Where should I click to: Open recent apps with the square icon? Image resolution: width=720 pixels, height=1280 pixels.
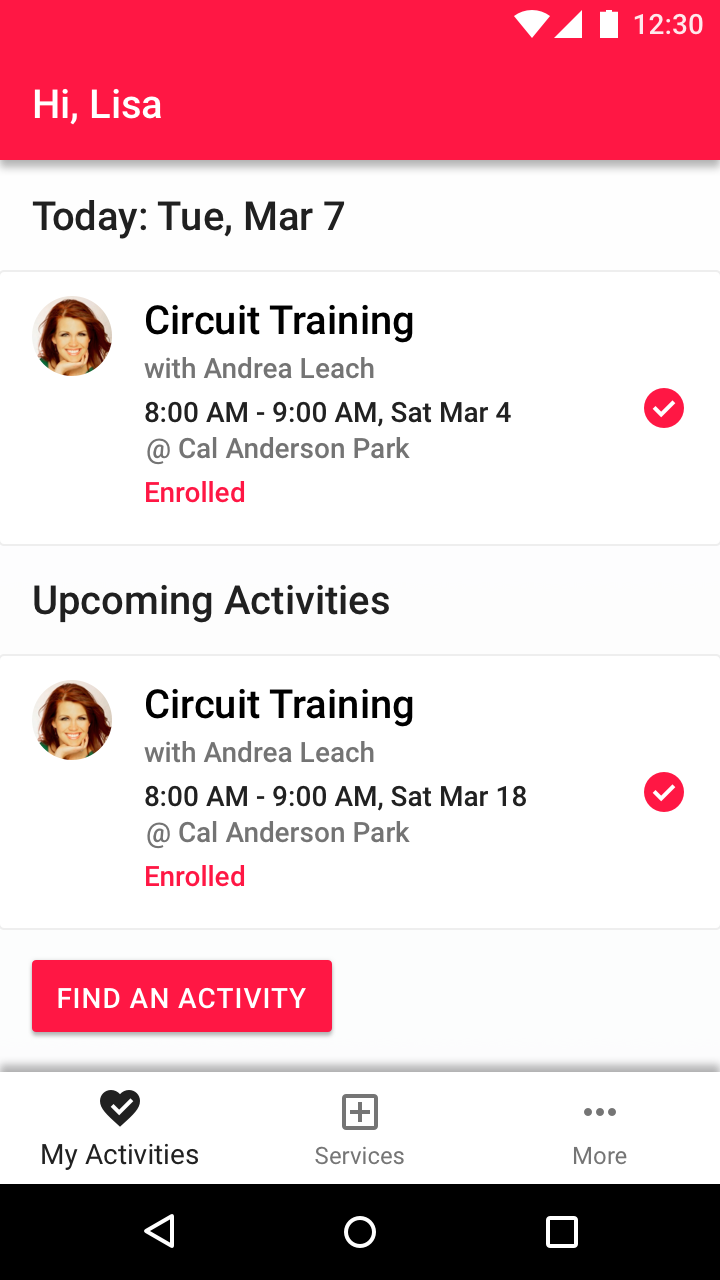[562, 1231]
